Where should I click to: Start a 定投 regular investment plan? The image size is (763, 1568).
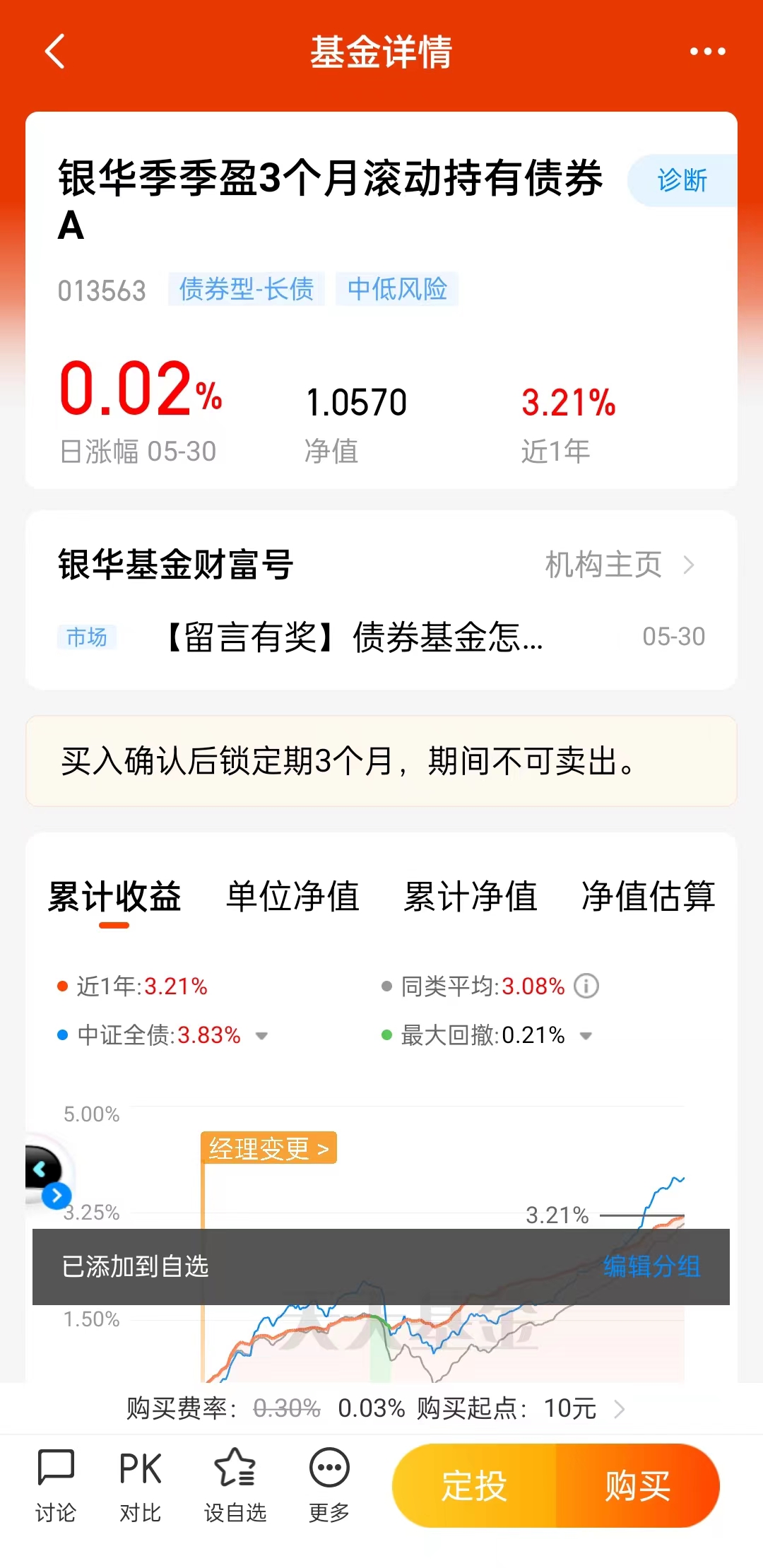tap(474, 1485)
